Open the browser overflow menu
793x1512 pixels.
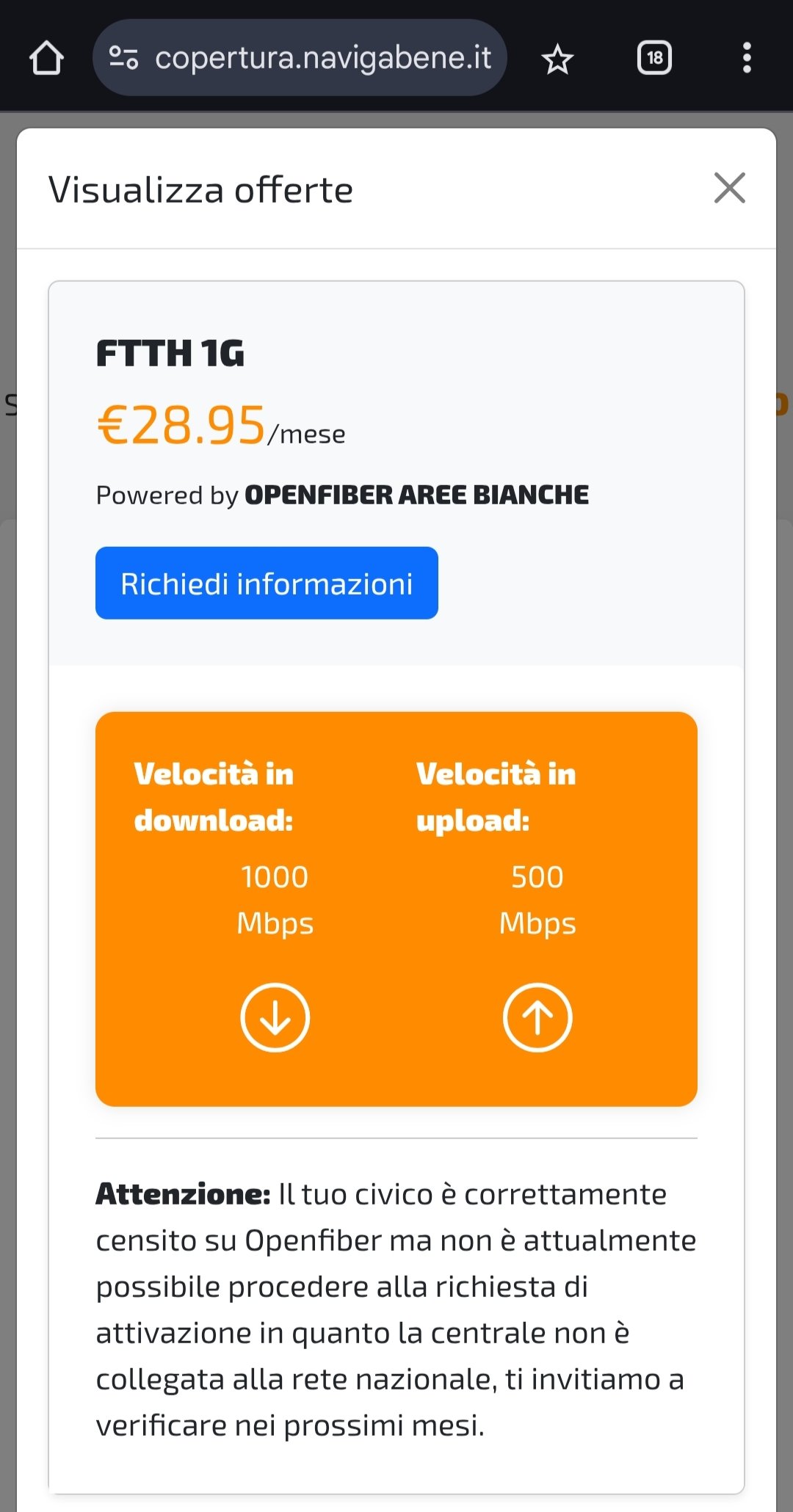tap(747, 58)
